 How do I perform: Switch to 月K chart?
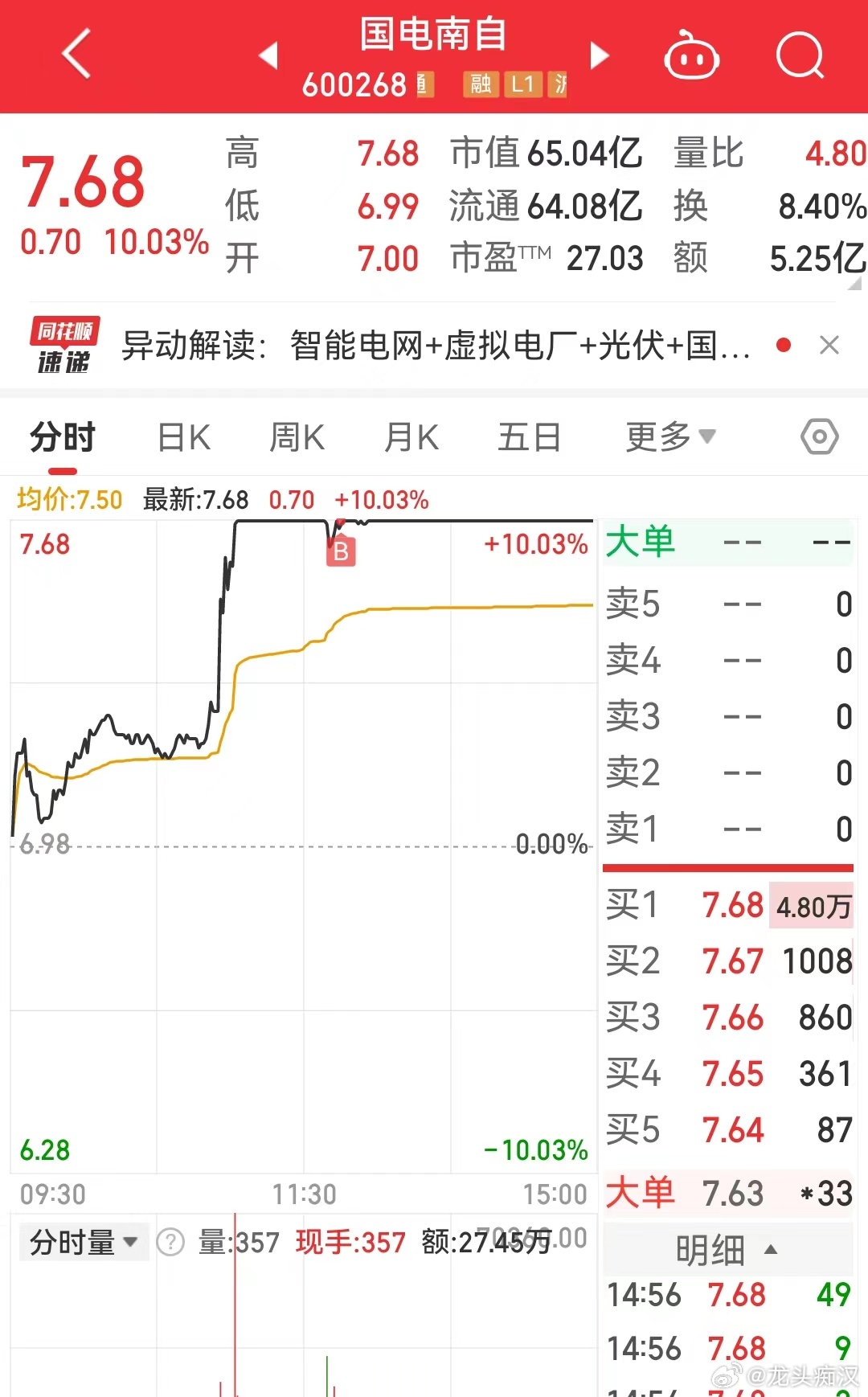pyautogui.click(x=411, y=438)
